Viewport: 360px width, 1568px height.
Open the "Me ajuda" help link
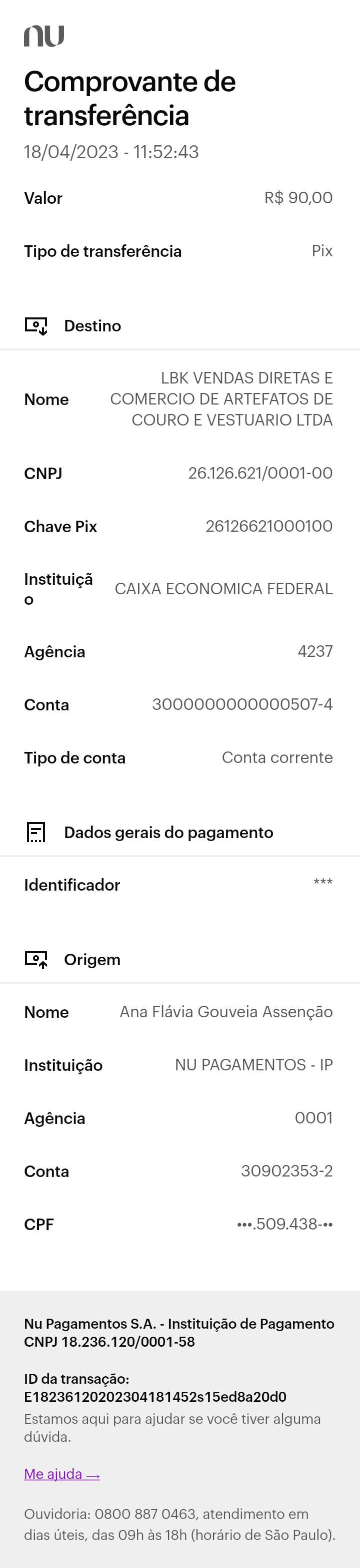click(61, 1474)
